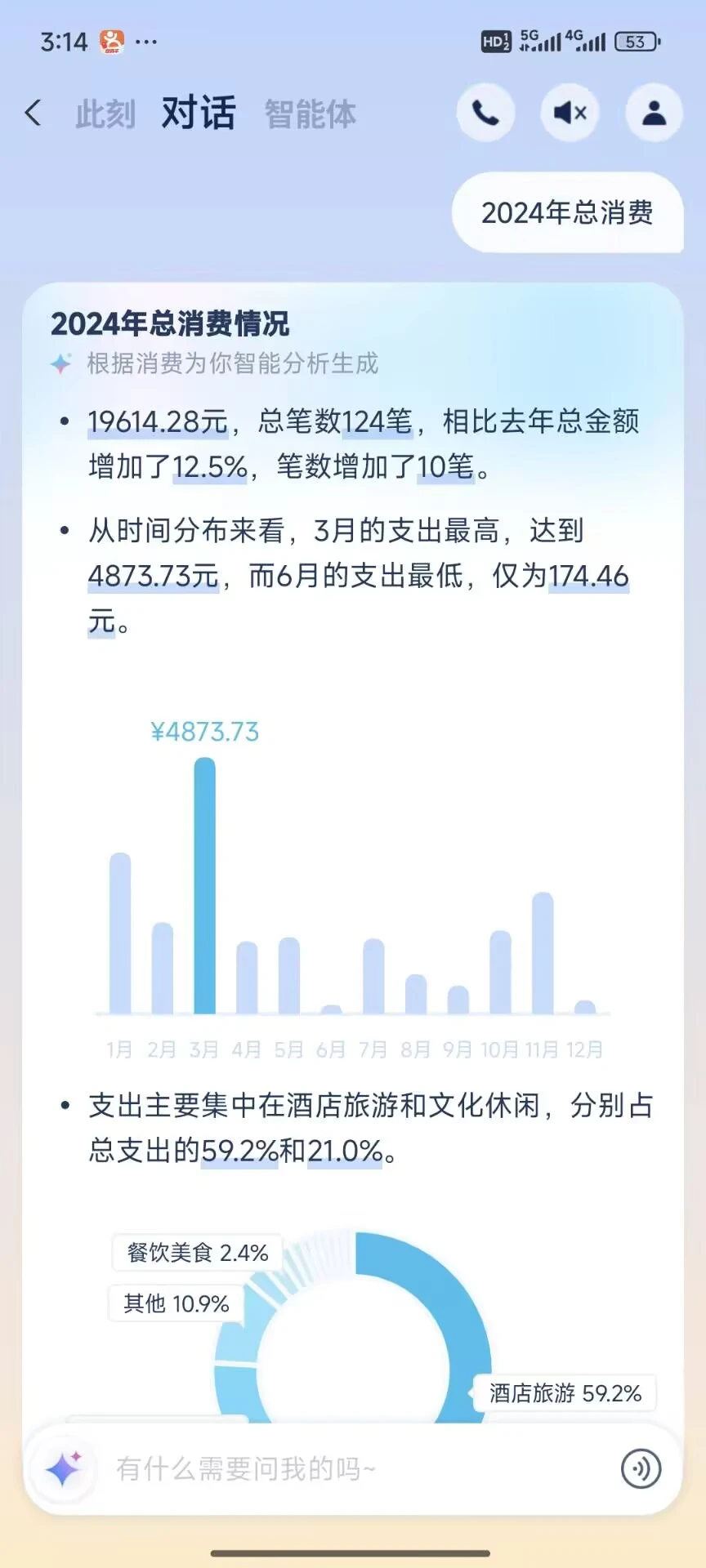This screenshot has height=1568, width=706.
Task: Tap the back arrow at top left
Action: coord(33,113)
